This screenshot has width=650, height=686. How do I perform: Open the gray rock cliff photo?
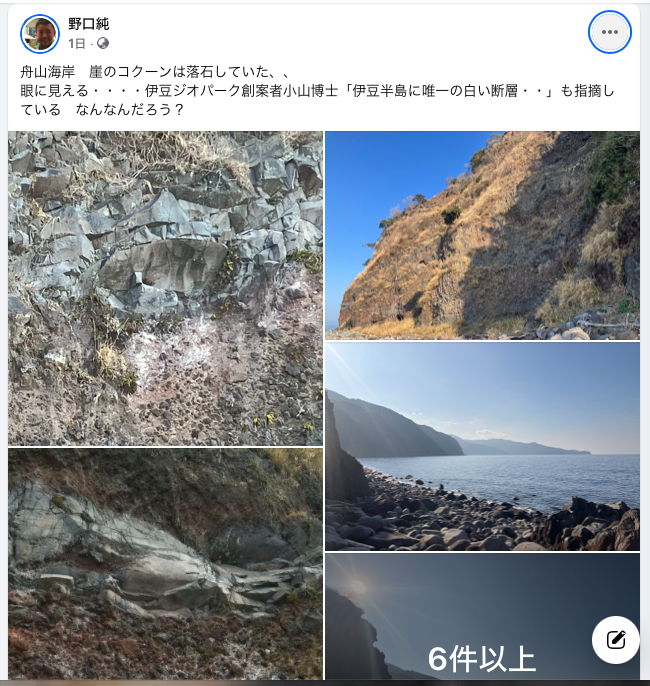click(x=165, y=288)
